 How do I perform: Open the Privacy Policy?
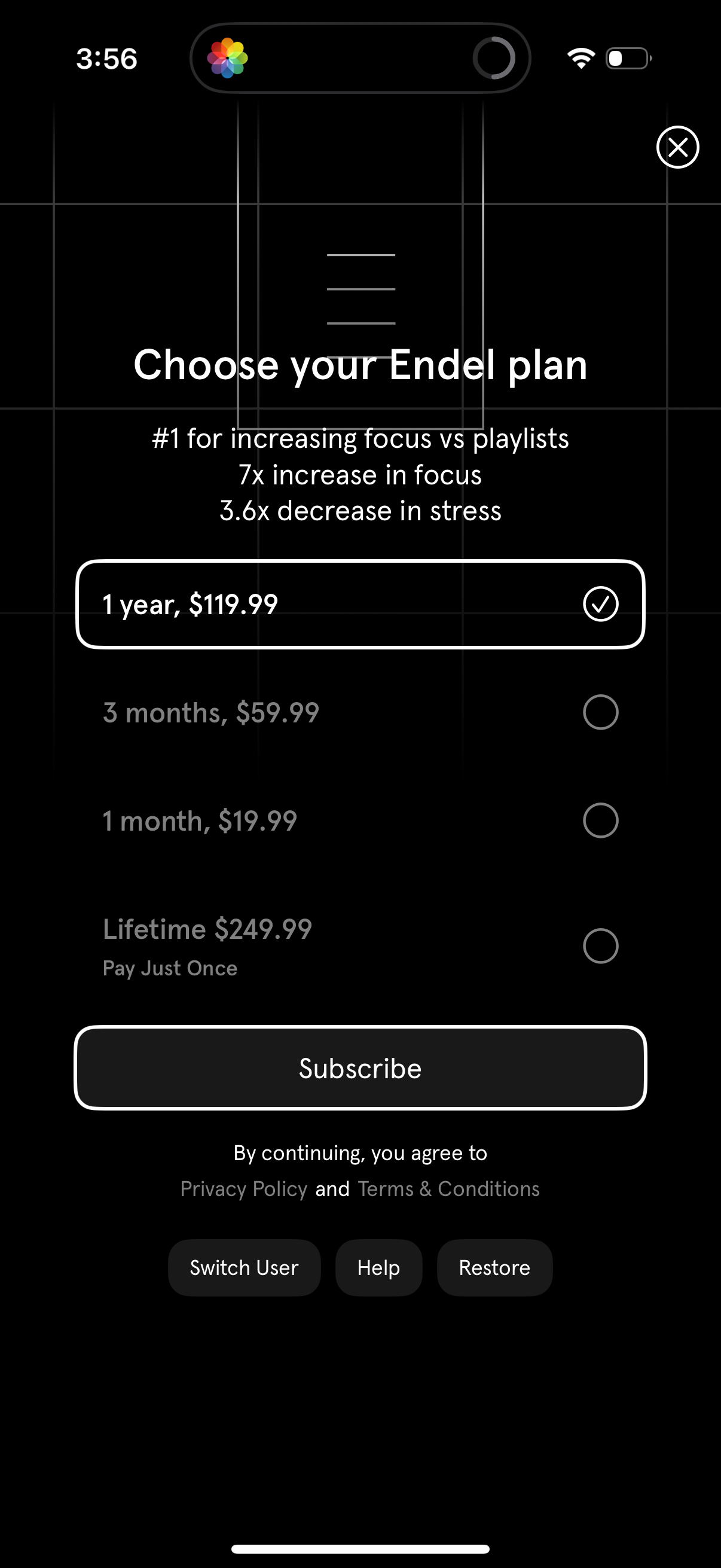click(x=243, y=1188)
